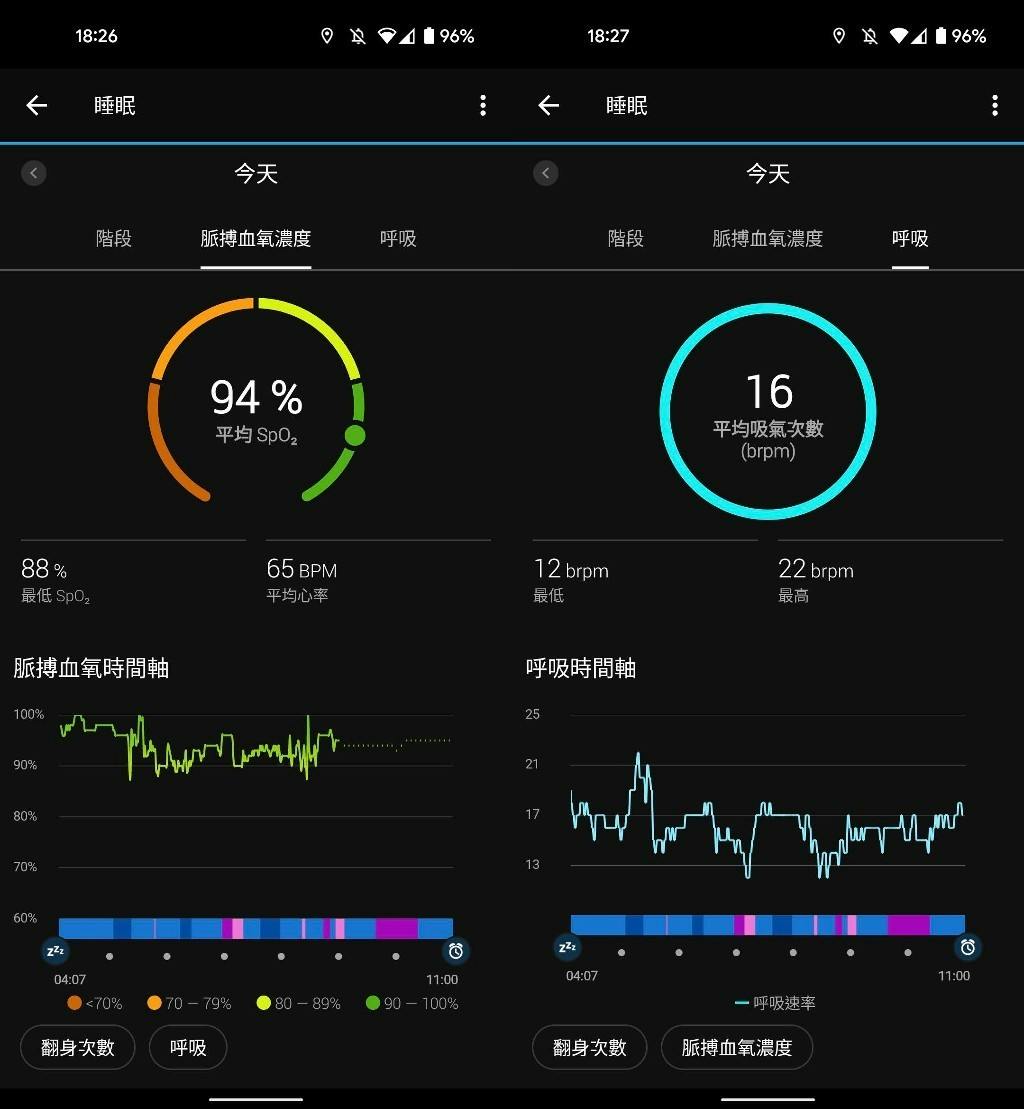Go back from the 脈搏血氧濃度 sleep screen

37,105
